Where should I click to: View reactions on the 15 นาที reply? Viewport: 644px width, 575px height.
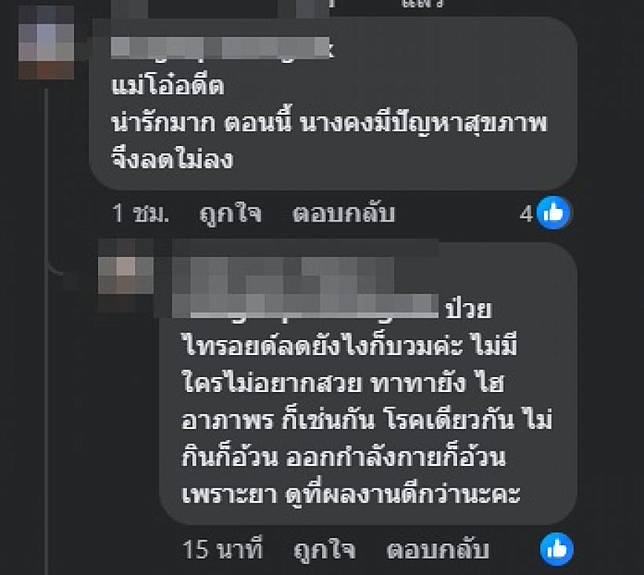tap(558, 548)
